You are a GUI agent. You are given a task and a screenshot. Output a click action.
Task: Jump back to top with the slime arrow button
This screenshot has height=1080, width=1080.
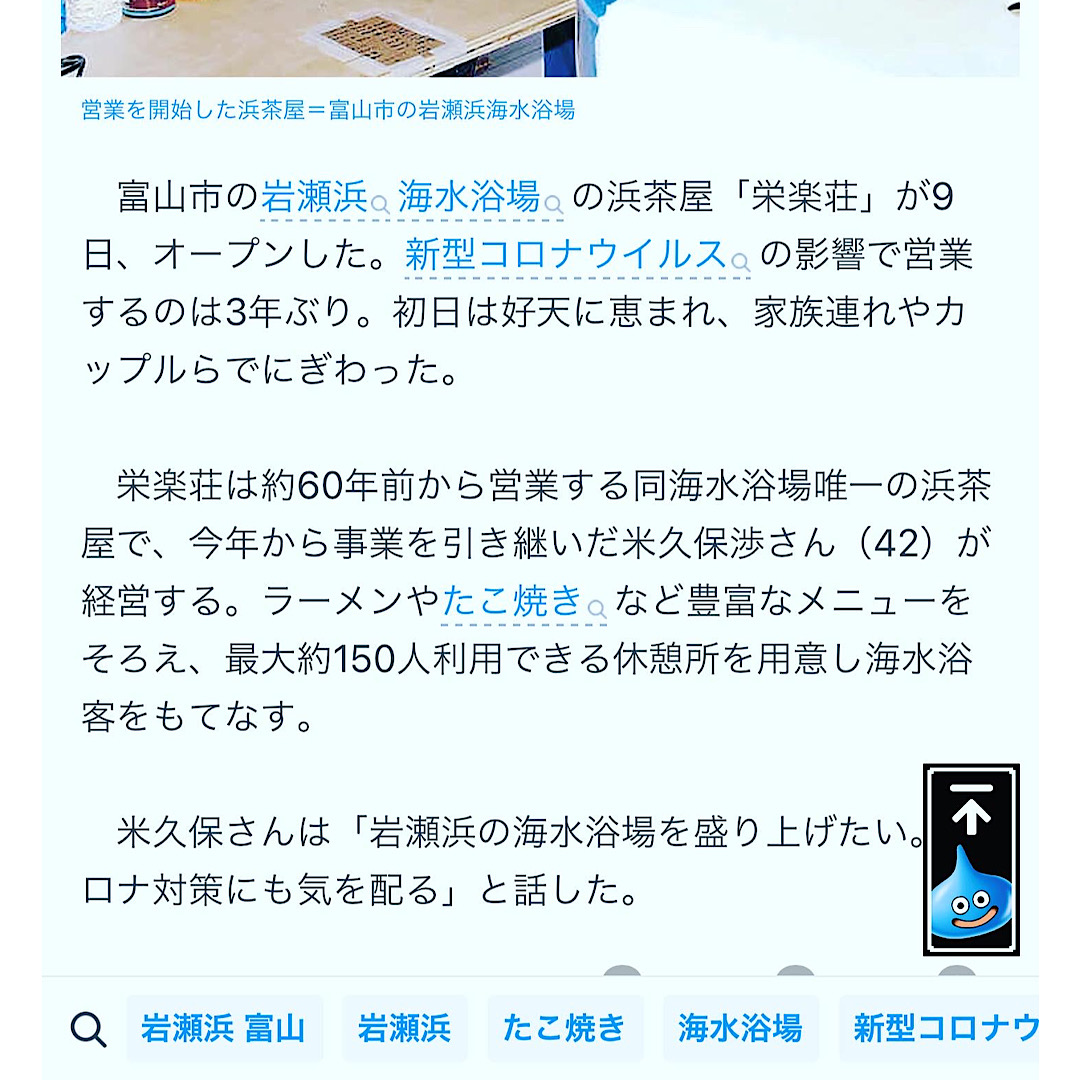coord(971,859)
